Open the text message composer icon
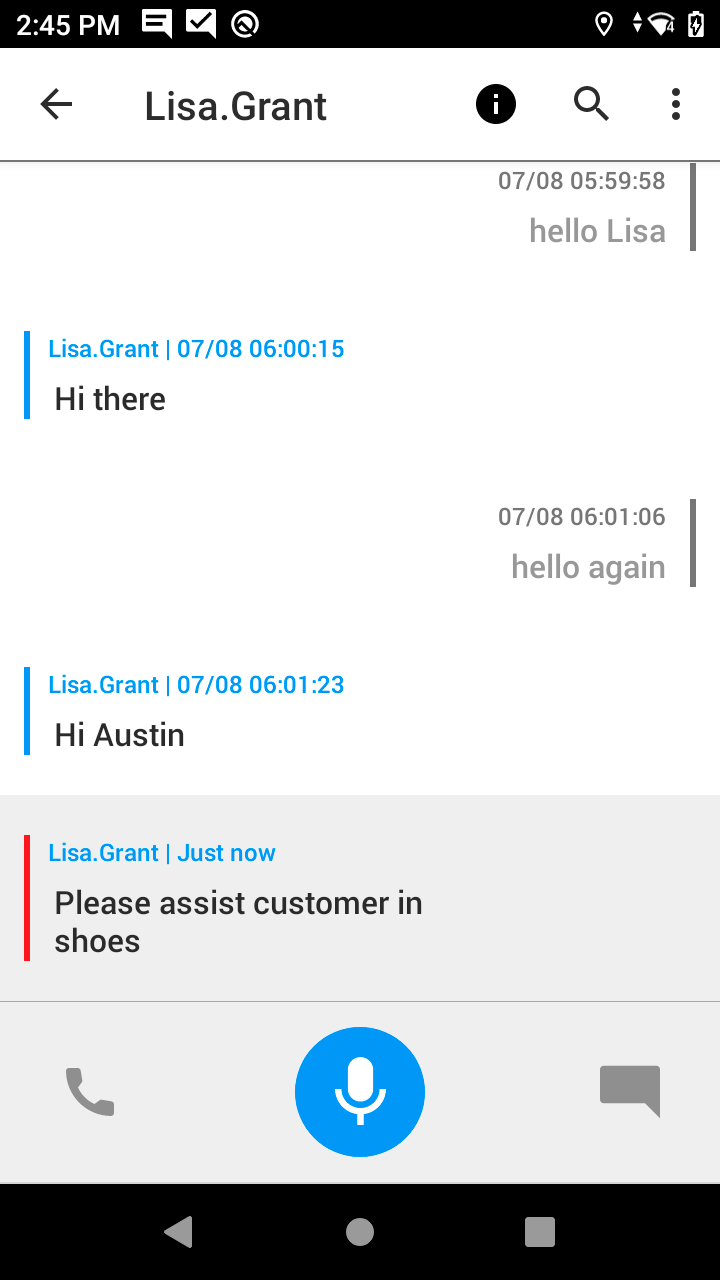 630,1091
